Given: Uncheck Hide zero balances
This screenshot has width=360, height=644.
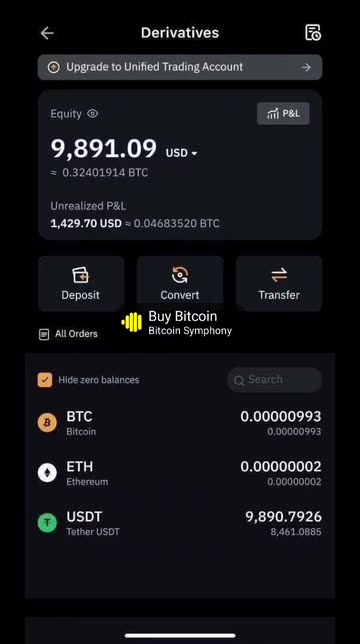Looking at the screenshot, I should point(45,380).
